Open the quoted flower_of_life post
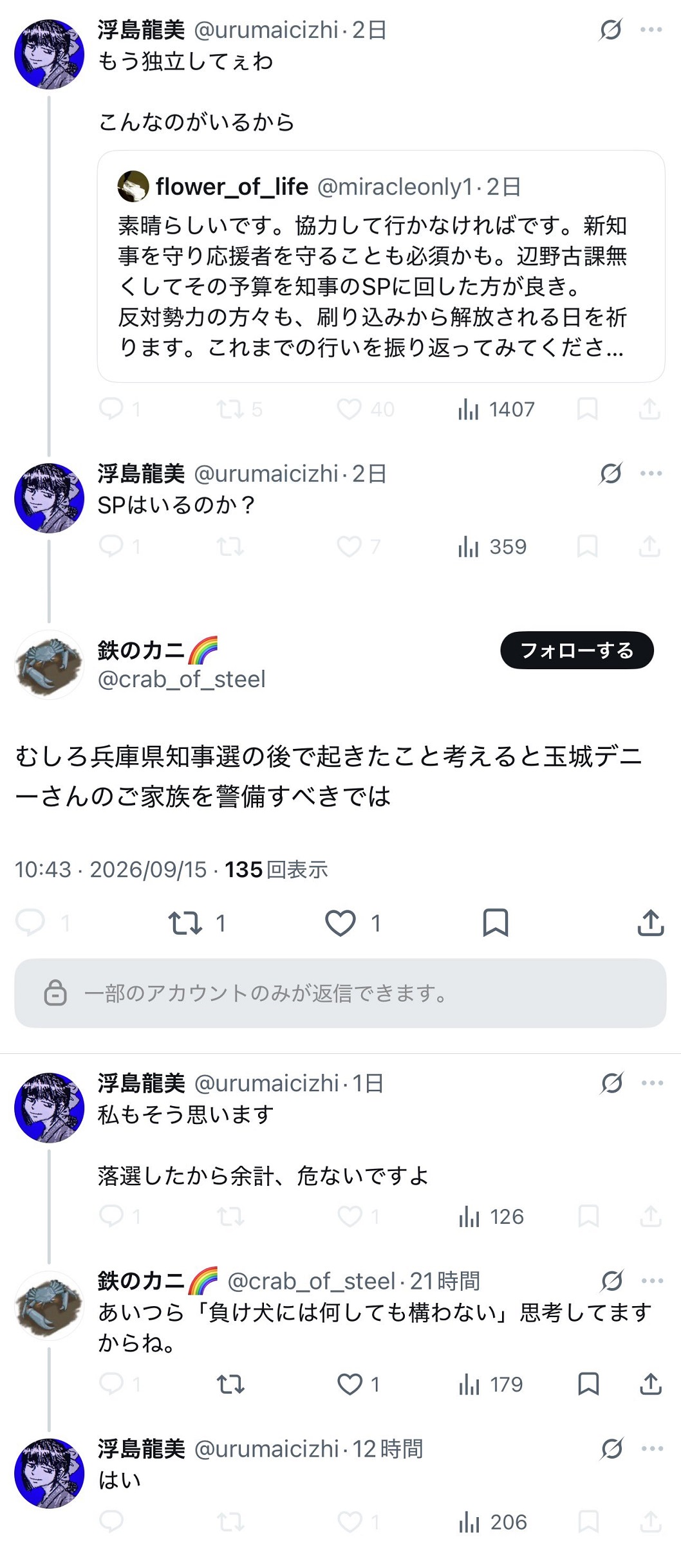681x1568 pixels. point(380,266)
